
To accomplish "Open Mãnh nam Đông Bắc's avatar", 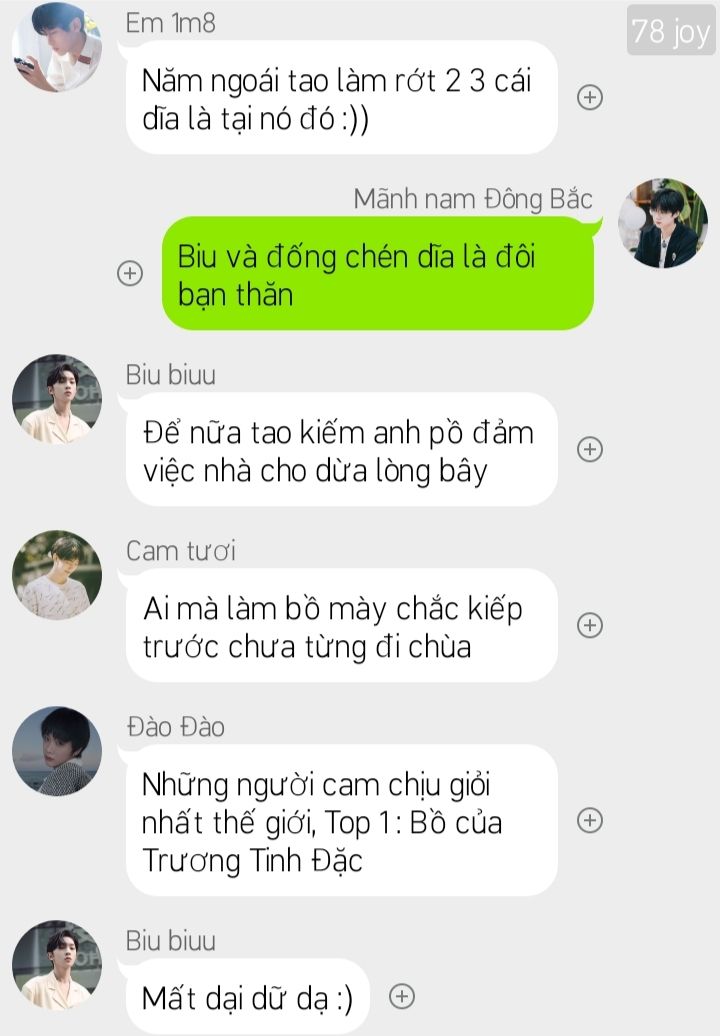I will 662,224.
